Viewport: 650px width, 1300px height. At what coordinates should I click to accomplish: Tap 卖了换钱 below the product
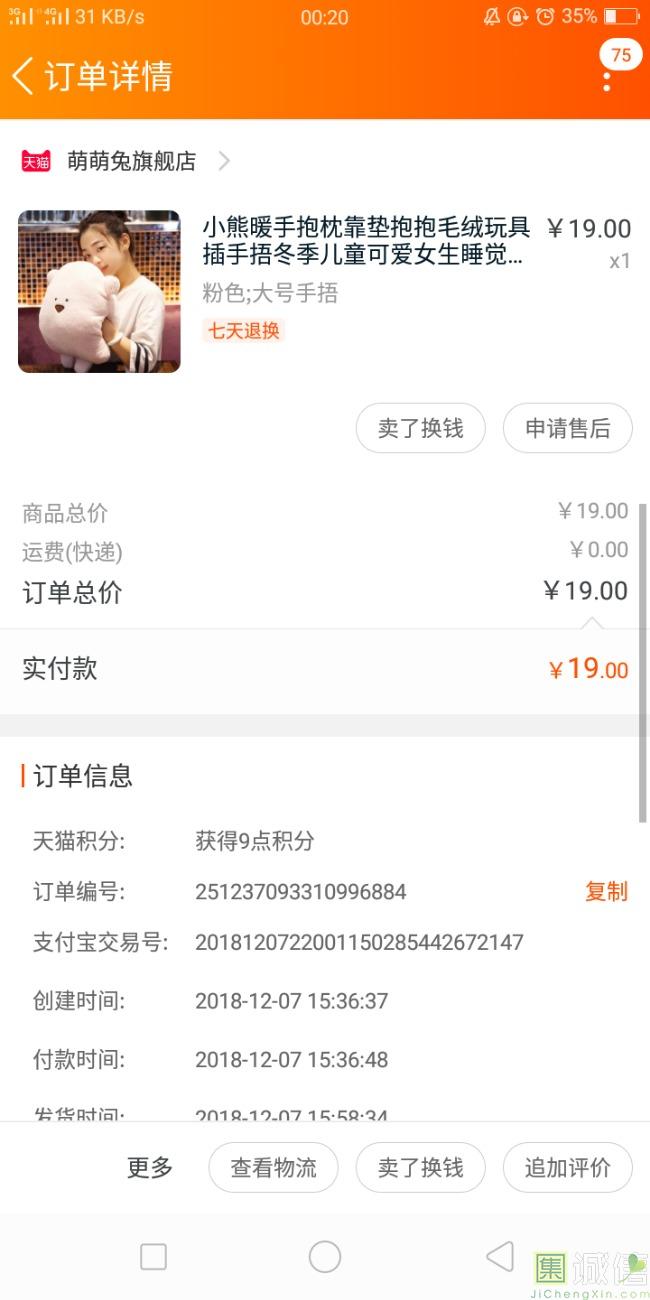coord(420,428)
